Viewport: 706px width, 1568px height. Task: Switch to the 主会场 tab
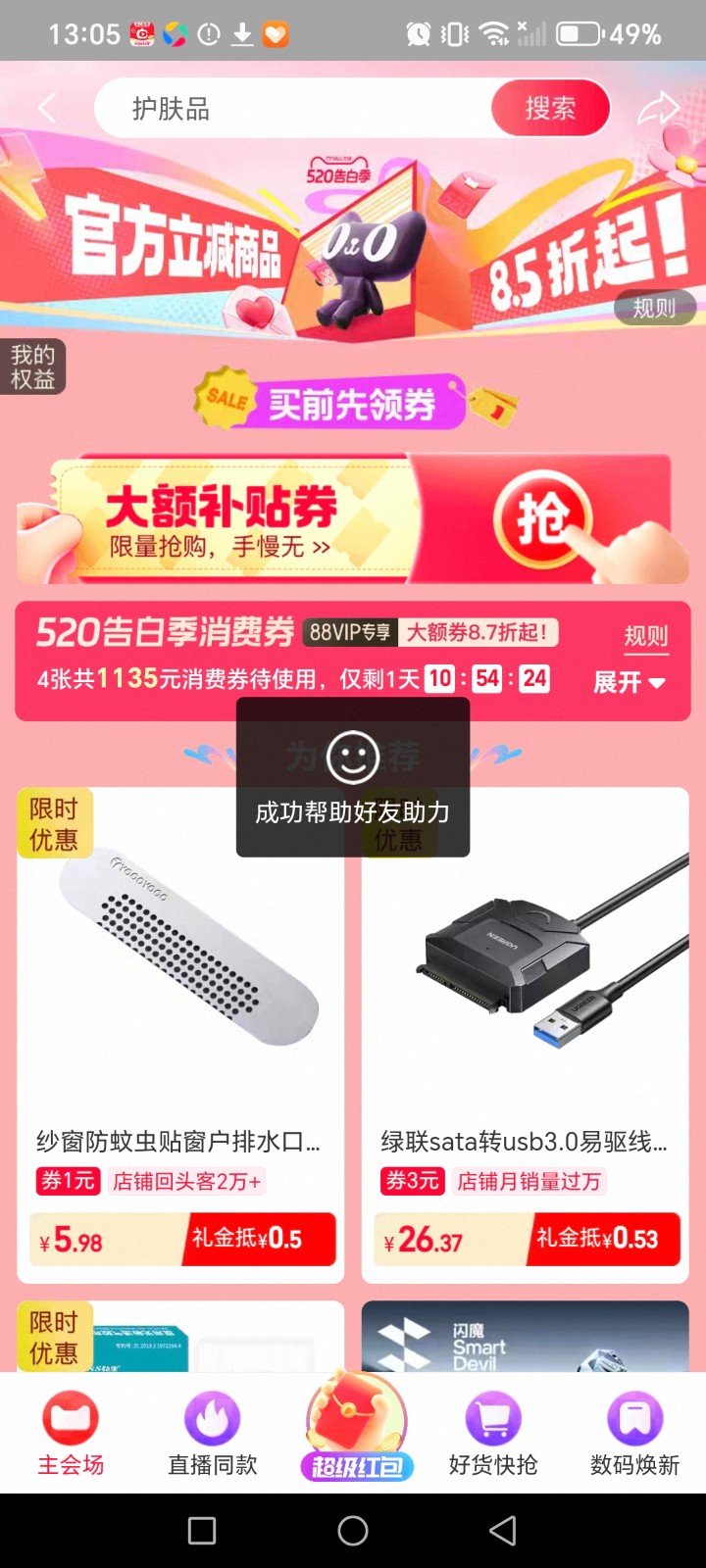(71, 1434)
